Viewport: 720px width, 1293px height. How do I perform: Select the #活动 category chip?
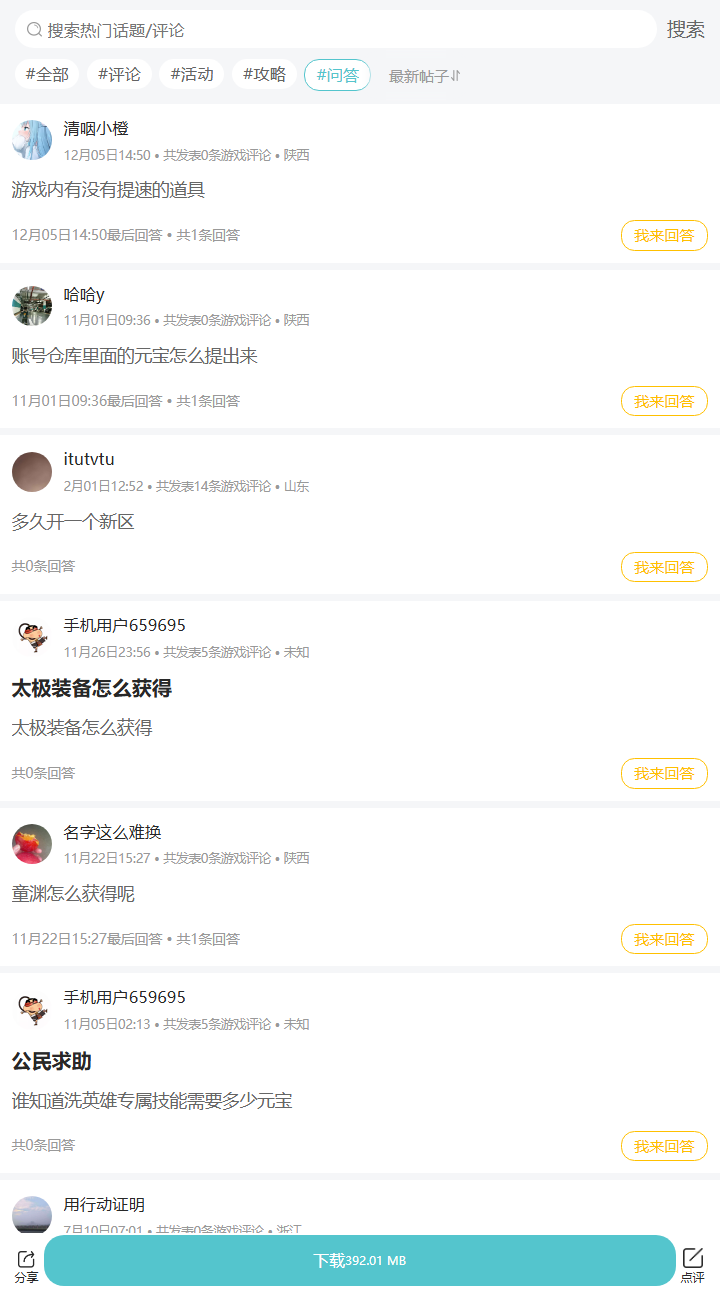[191, 74]
